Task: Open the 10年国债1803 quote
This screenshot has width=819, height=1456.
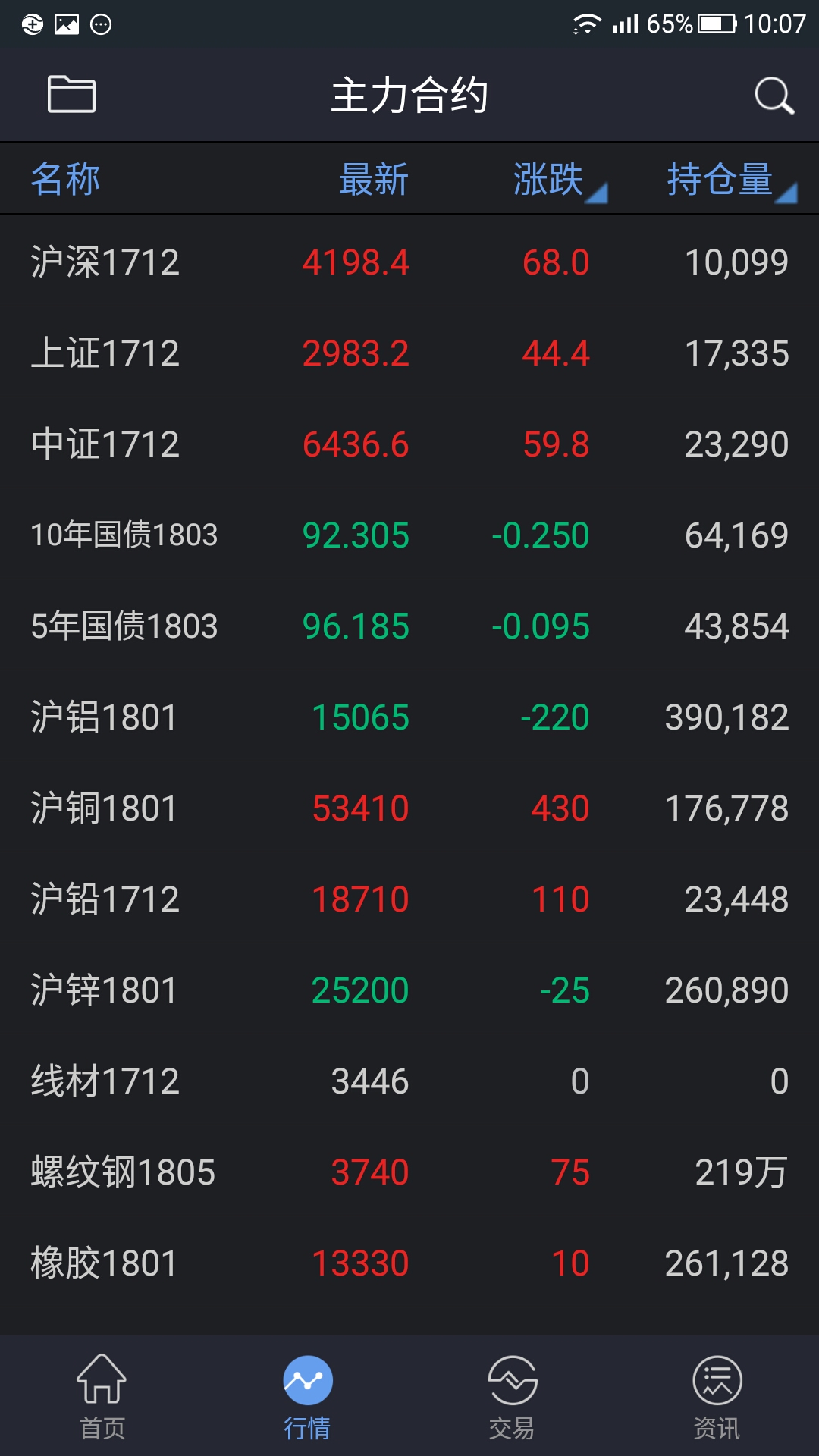Action: (409, 535)
